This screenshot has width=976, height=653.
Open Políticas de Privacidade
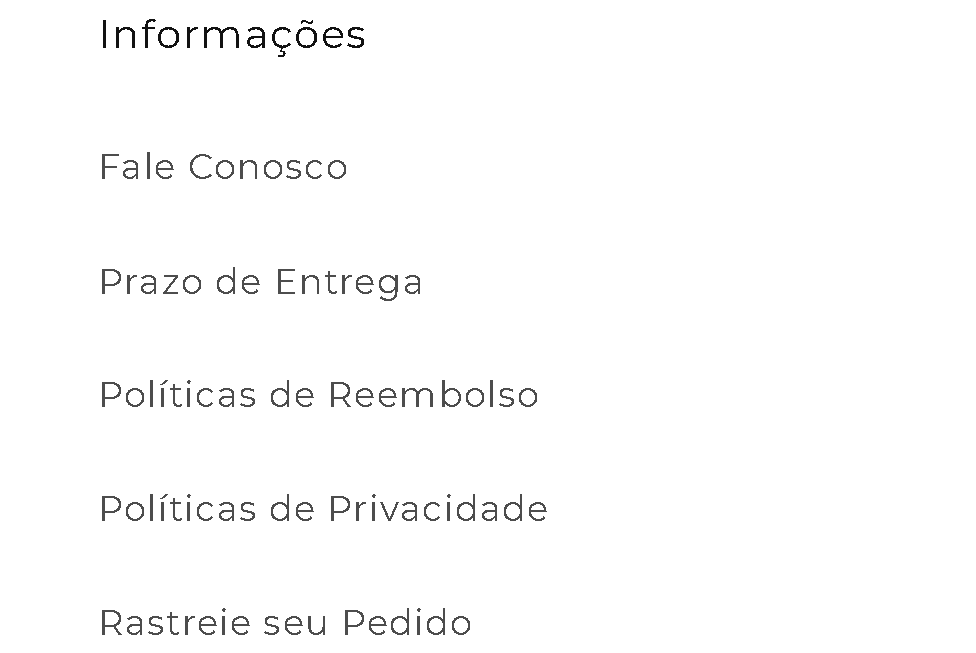pos(323,509)
